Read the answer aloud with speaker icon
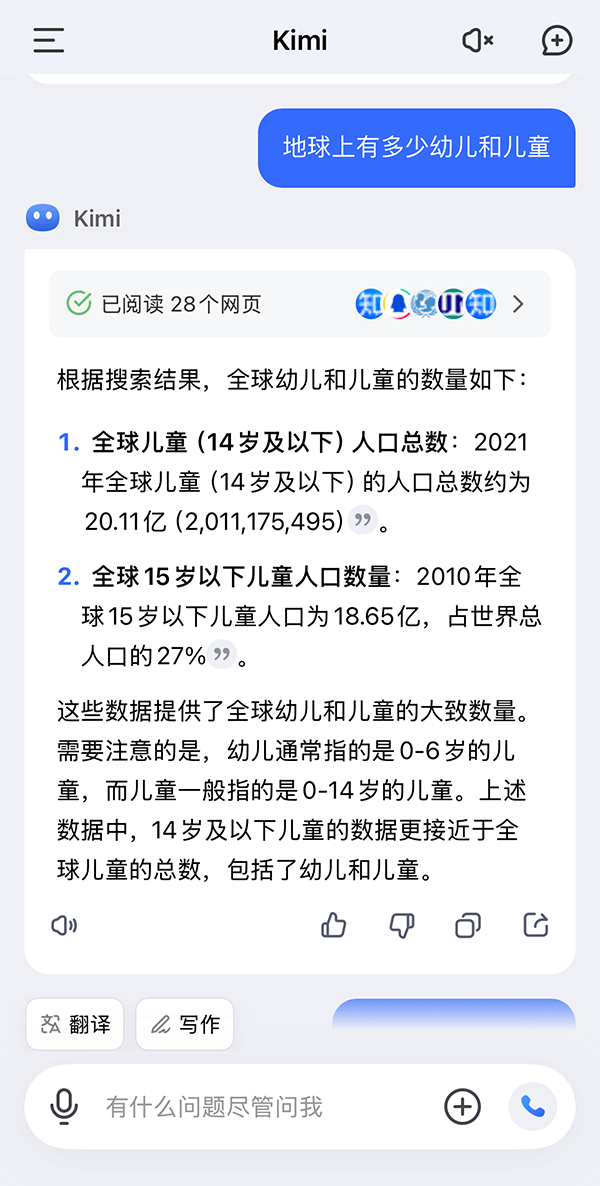 coord(64,925)
